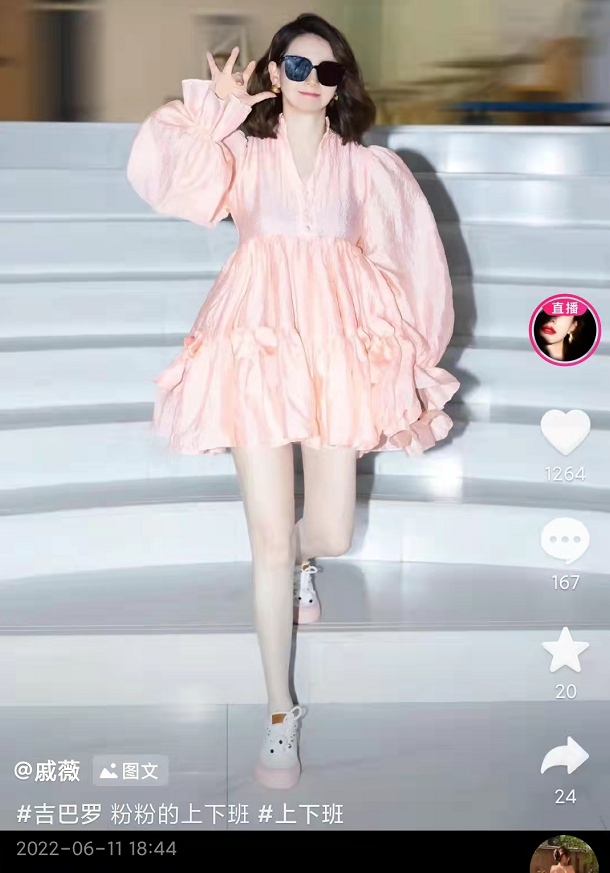Viewport: 610px width, 873px height.
Task: Open the comments bubble
Action: [565, 540]
